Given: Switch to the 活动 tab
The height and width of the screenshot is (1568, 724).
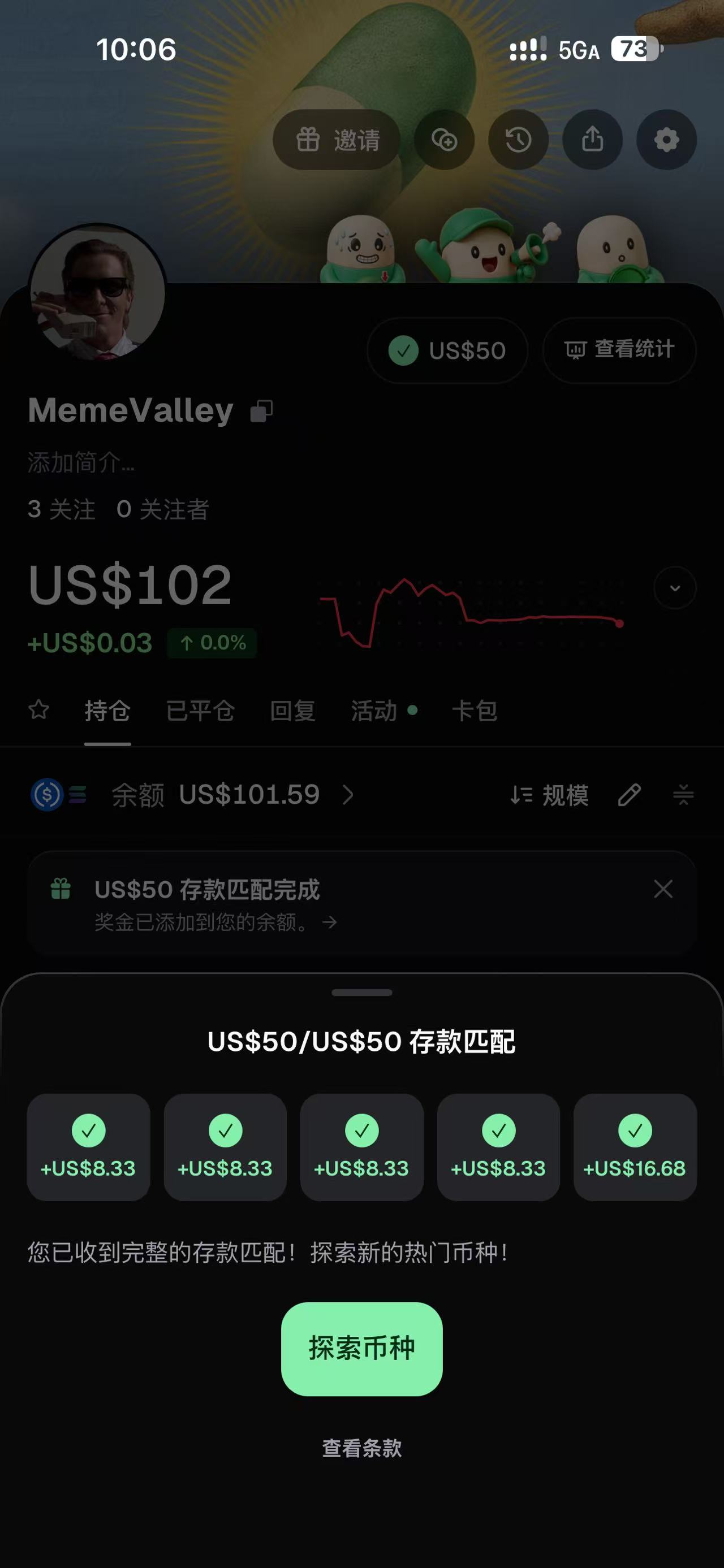Looking at the screenshot, I should tap(383, 711).
